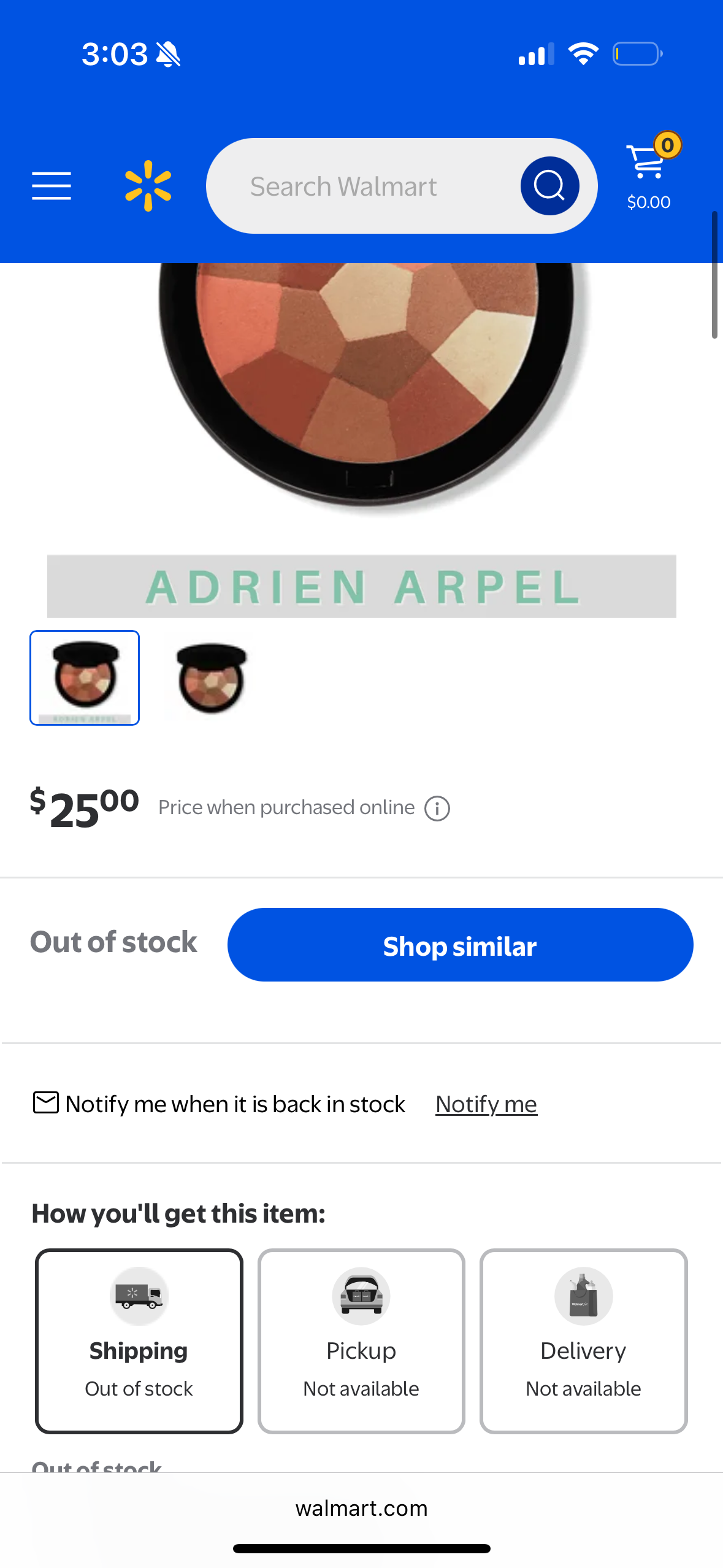Click the Notify me link

coord(486,1104)
